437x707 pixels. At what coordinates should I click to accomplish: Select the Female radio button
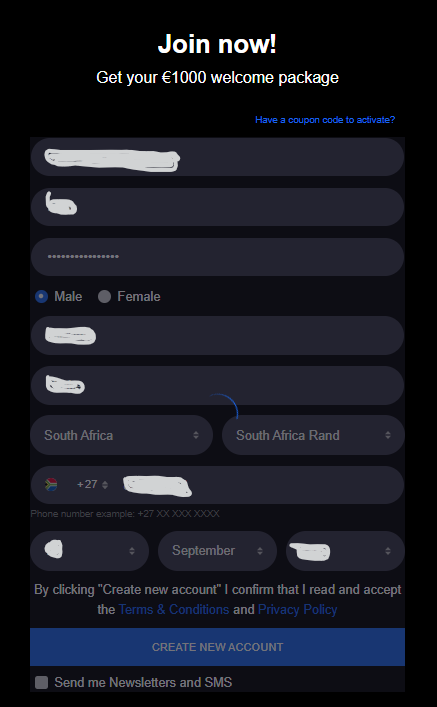[x=105, y=297]
